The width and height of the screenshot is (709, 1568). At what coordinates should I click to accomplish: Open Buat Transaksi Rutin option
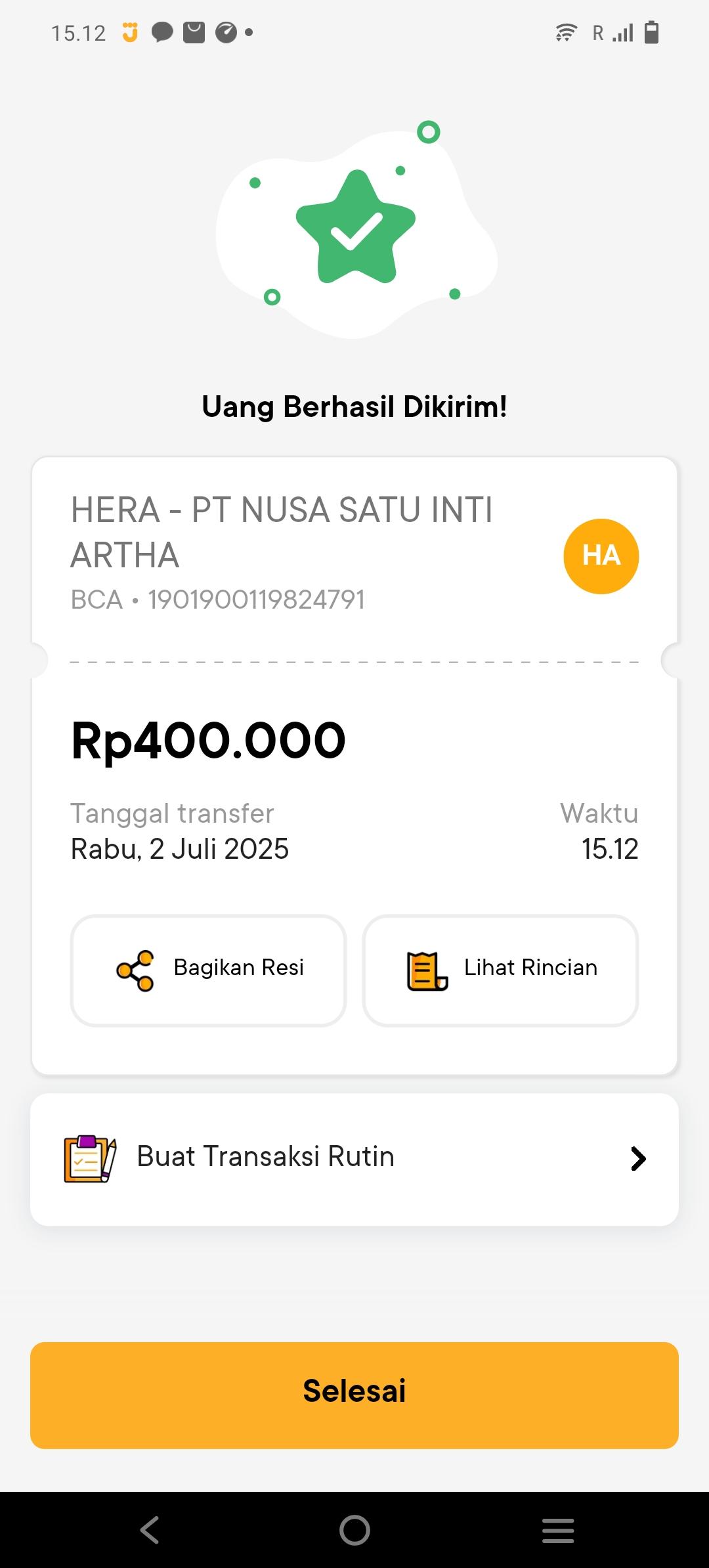(354, 1159)
